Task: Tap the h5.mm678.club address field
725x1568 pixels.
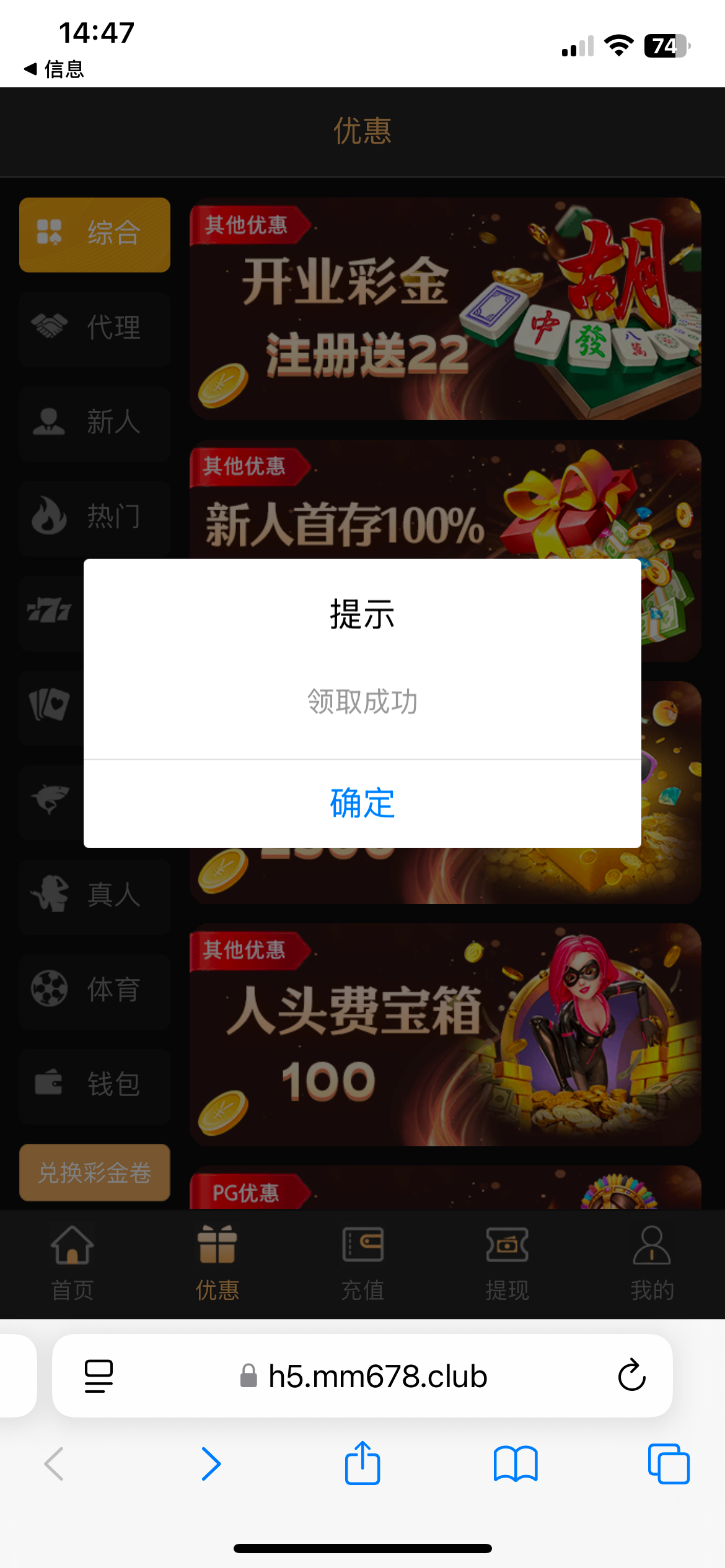Action: pyautogui.click(x=364, y=1375)
